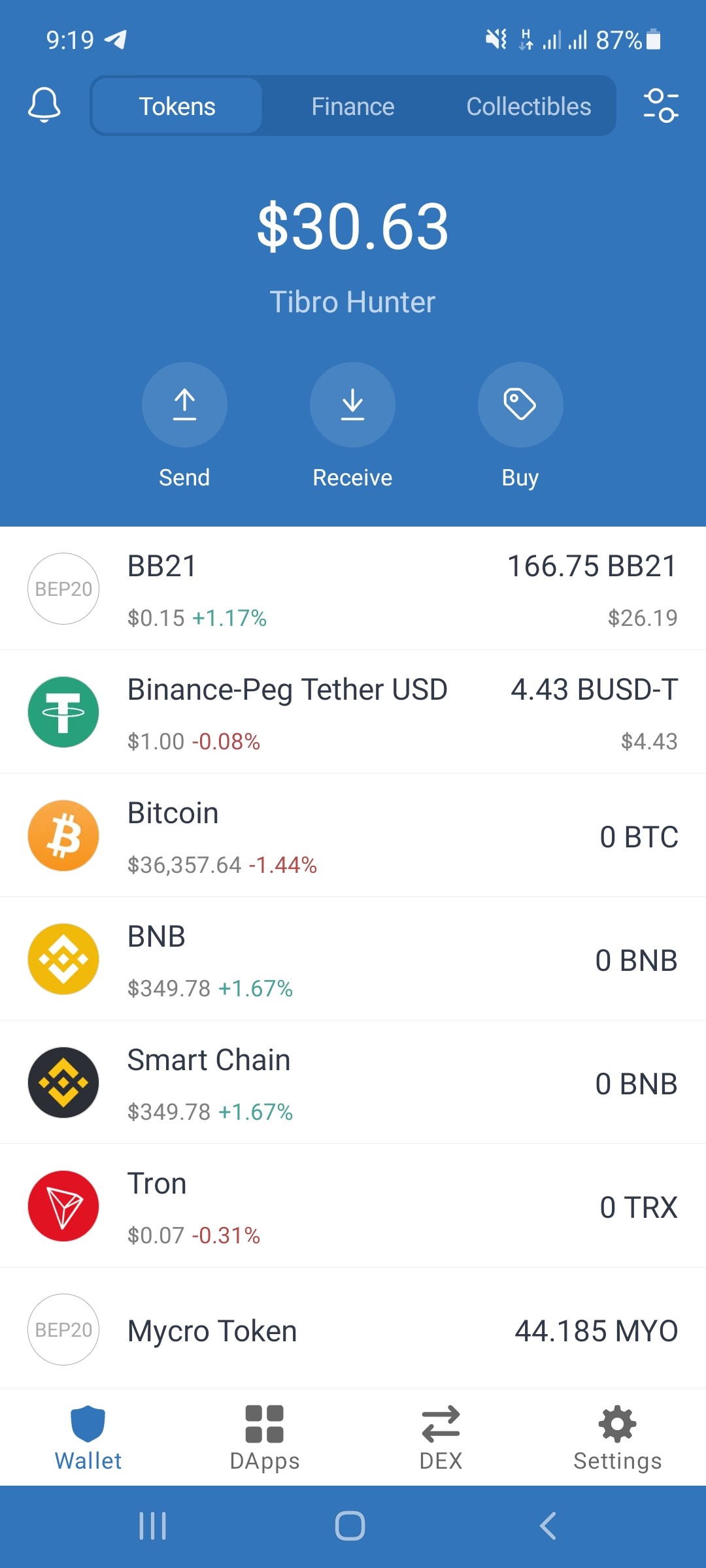This screenshot has width=706, height=1568.
Task: Open Binance-Peg Tether USD details
Action: point(353,712)
